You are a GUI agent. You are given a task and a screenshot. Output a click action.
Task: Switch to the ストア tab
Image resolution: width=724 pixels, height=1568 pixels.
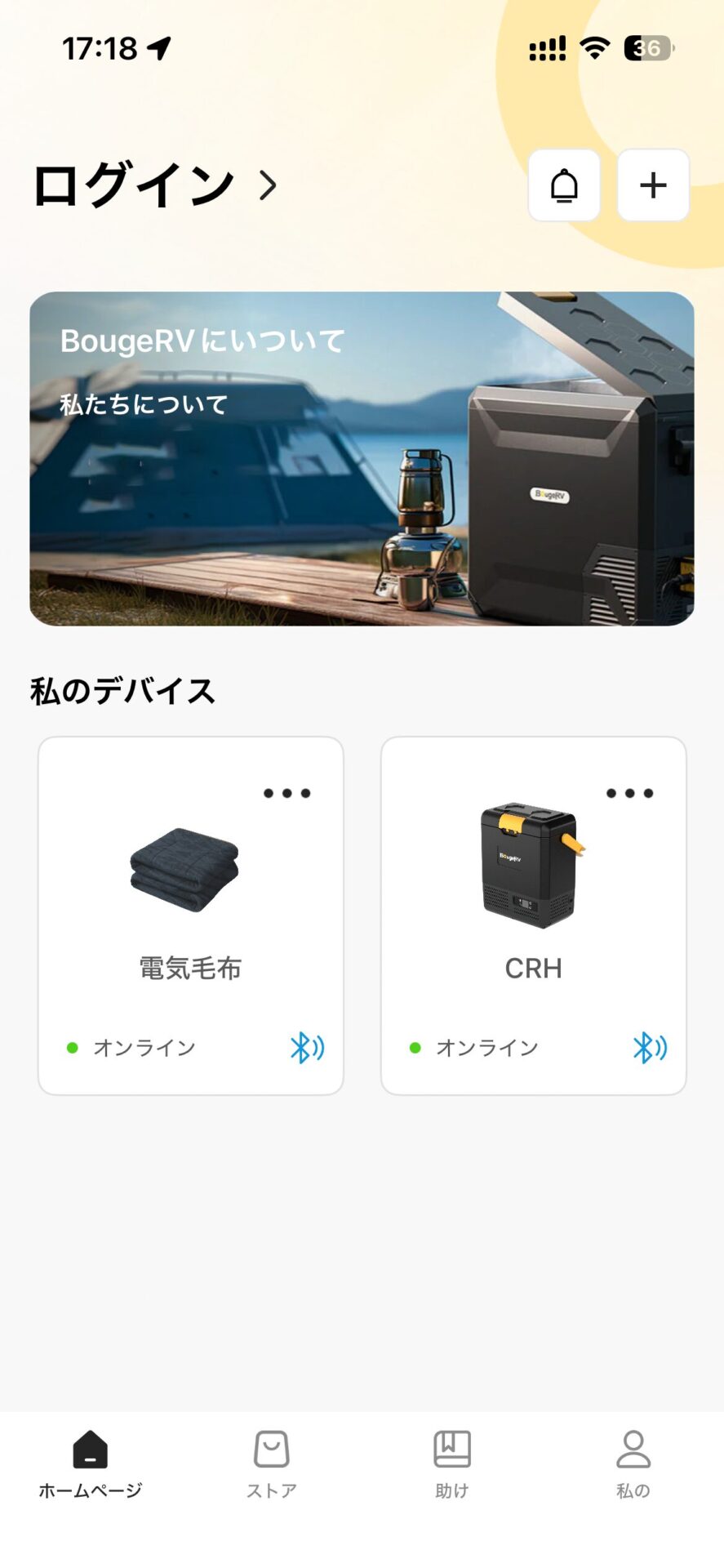(x=272, y=1466)
